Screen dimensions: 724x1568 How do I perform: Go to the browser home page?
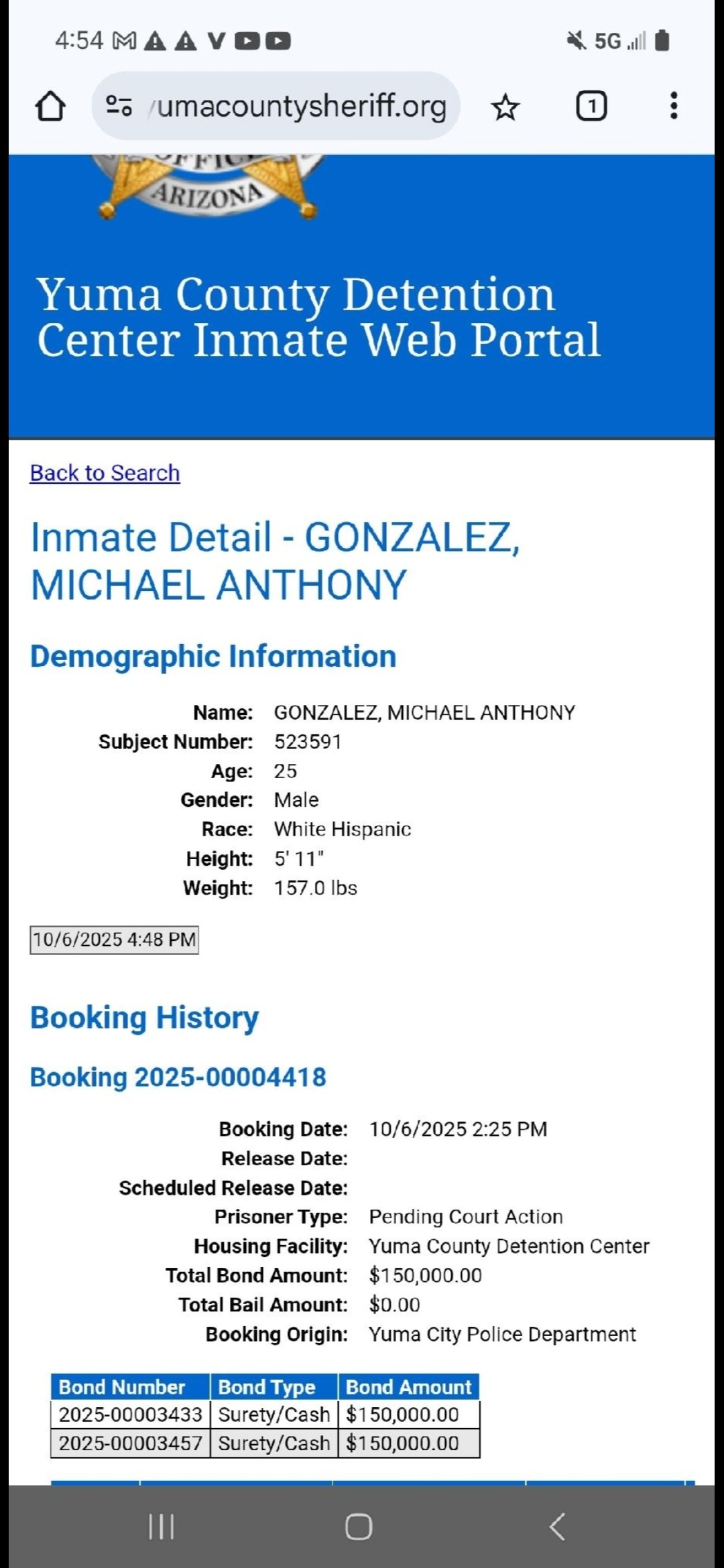(50, 106)
